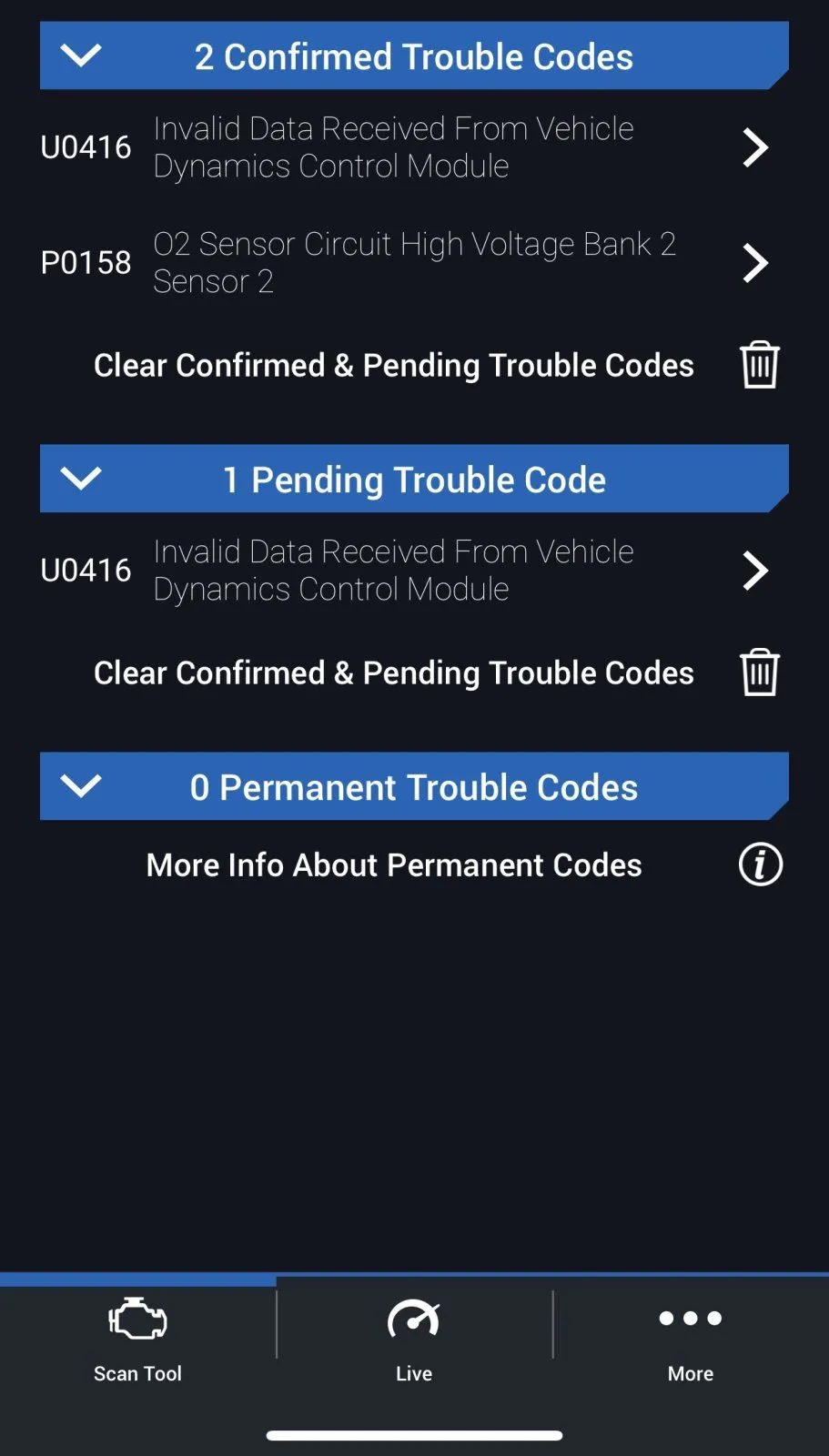Clear codes using trash under pending code
The height and width of the screenshot is (1456, 829).
(x=759, y=672)
